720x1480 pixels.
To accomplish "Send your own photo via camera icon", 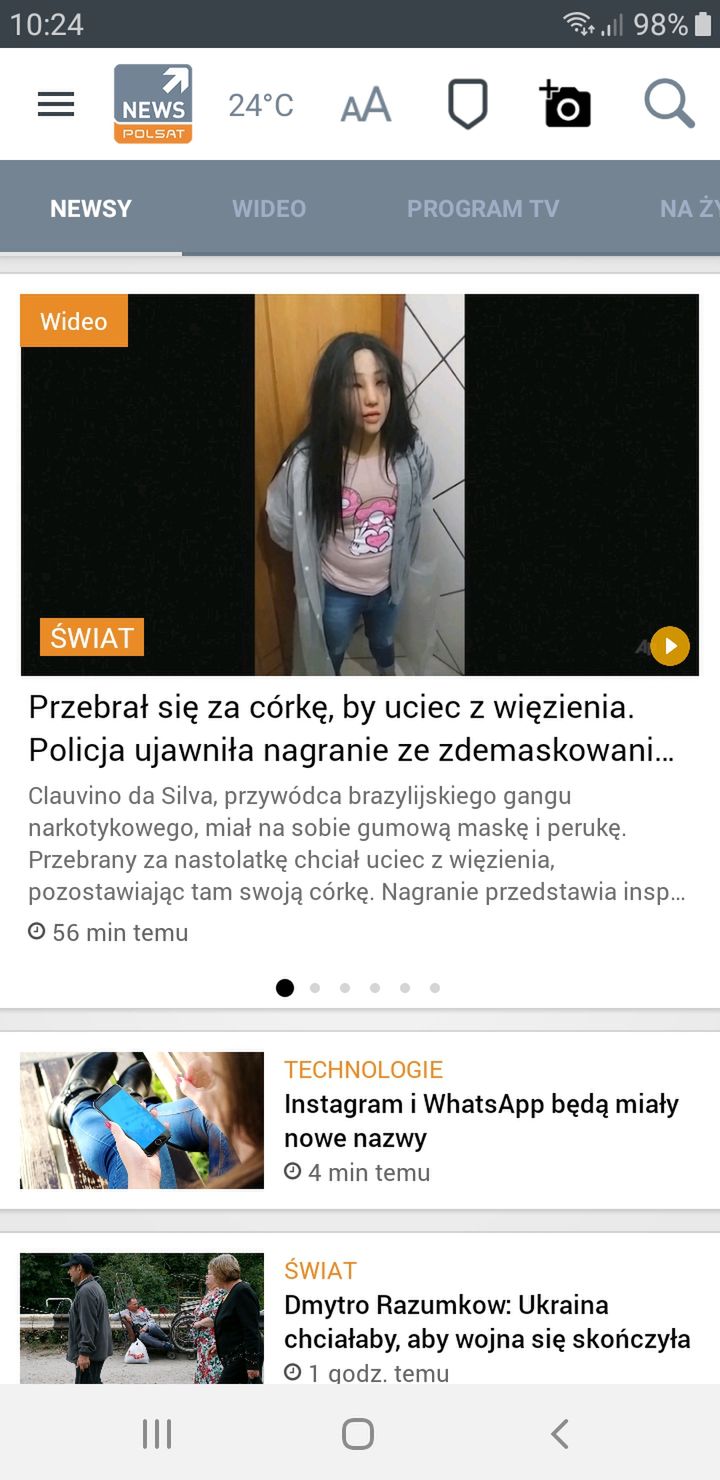I will coord(565,104).
